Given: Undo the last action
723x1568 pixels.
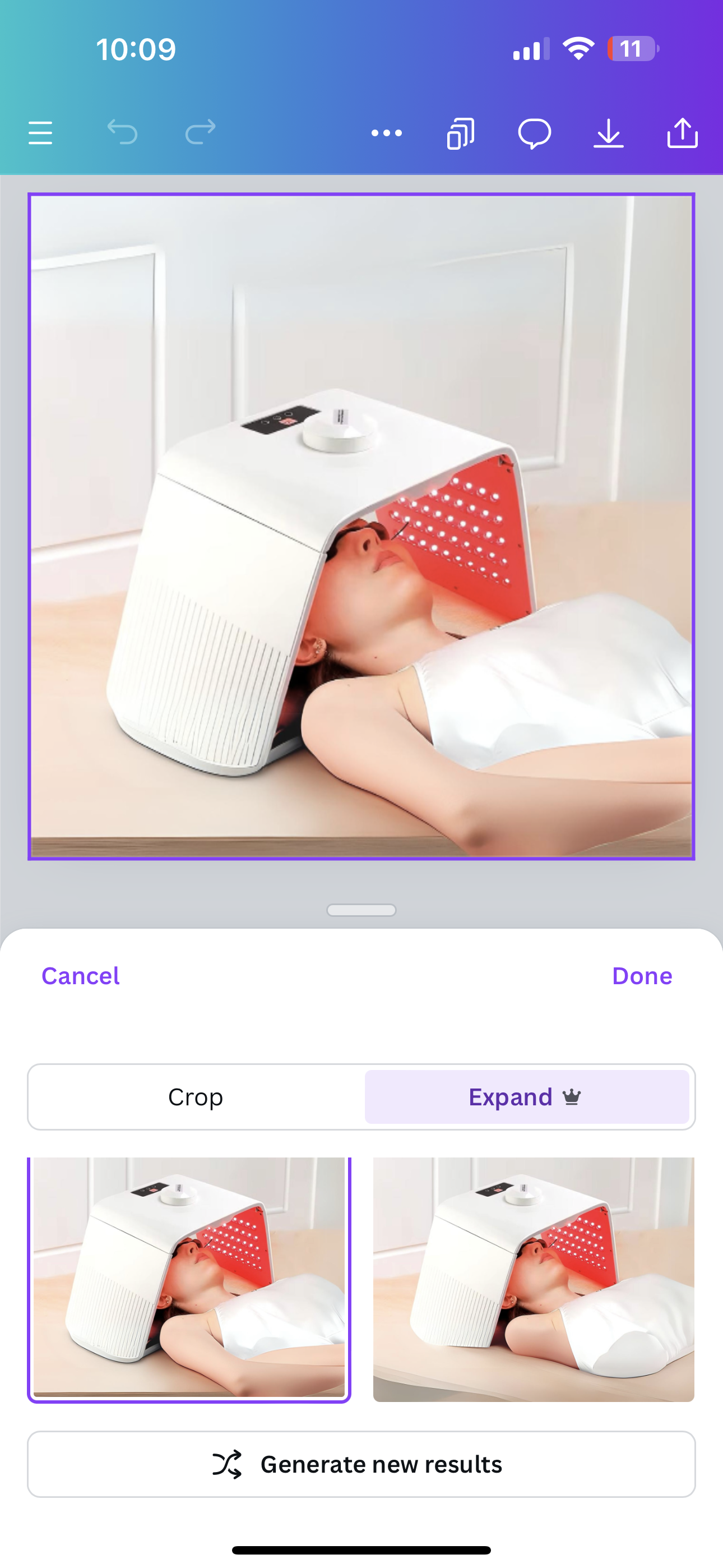Looking at the screenshot, I should 122,131.
